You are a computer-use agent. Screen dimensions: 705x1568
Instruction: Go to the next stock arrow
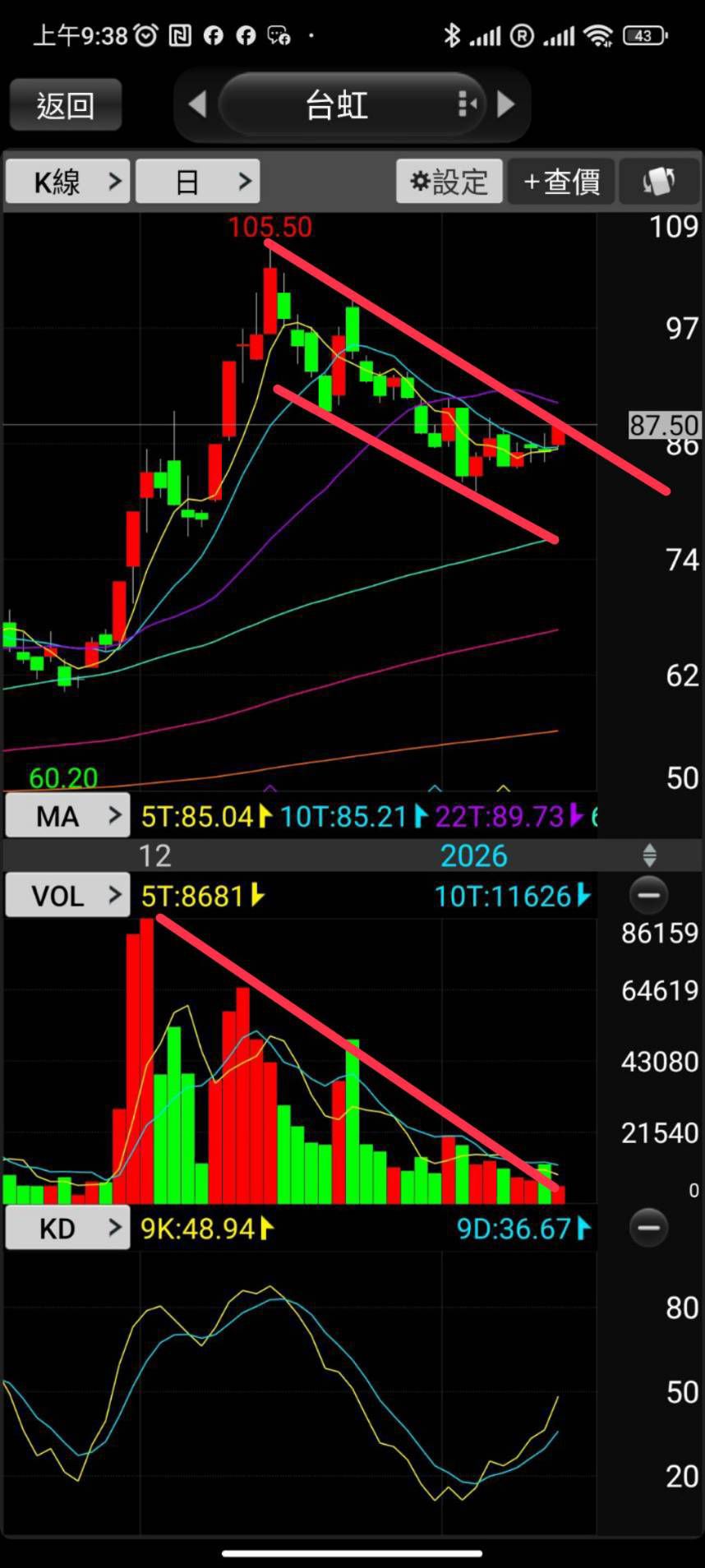507,104
